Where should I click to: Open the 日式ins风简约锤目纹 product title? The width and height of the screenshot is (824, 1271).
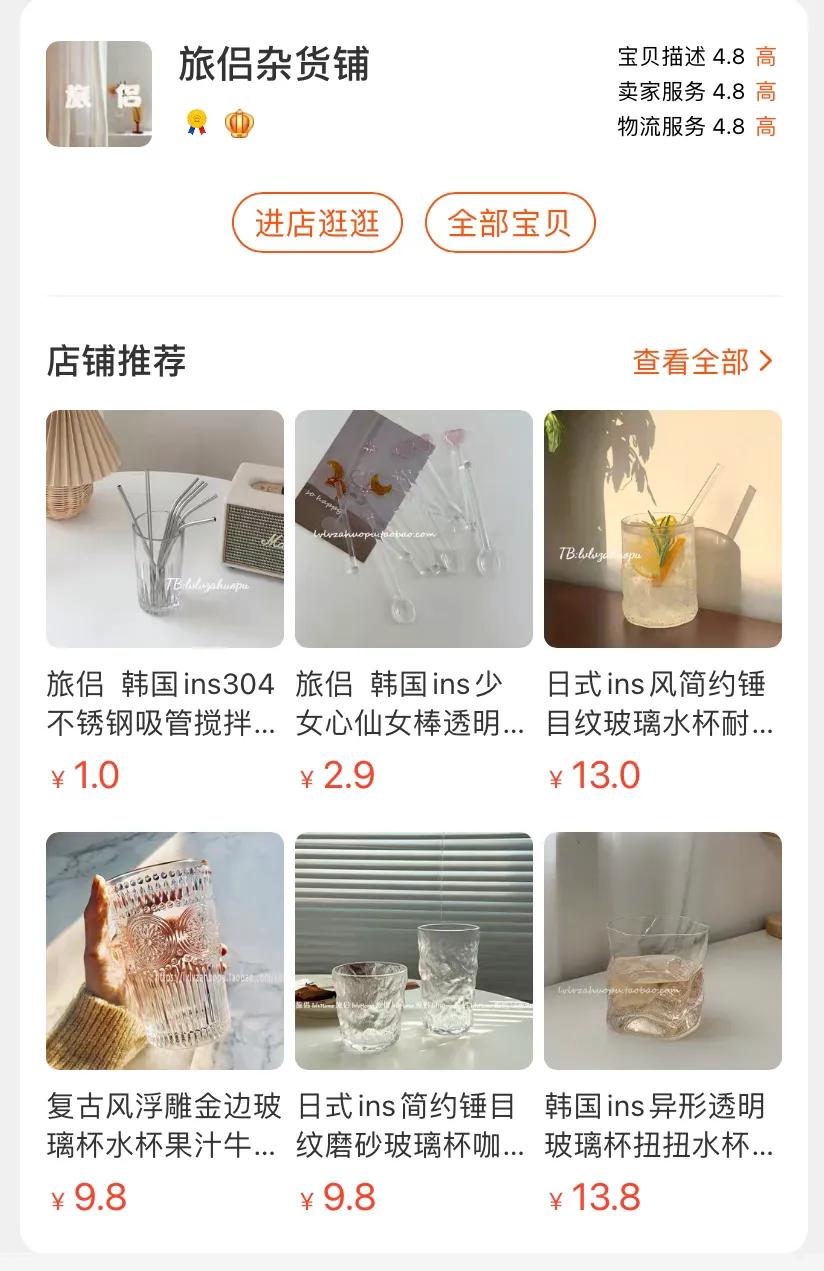tap(660, 705)
